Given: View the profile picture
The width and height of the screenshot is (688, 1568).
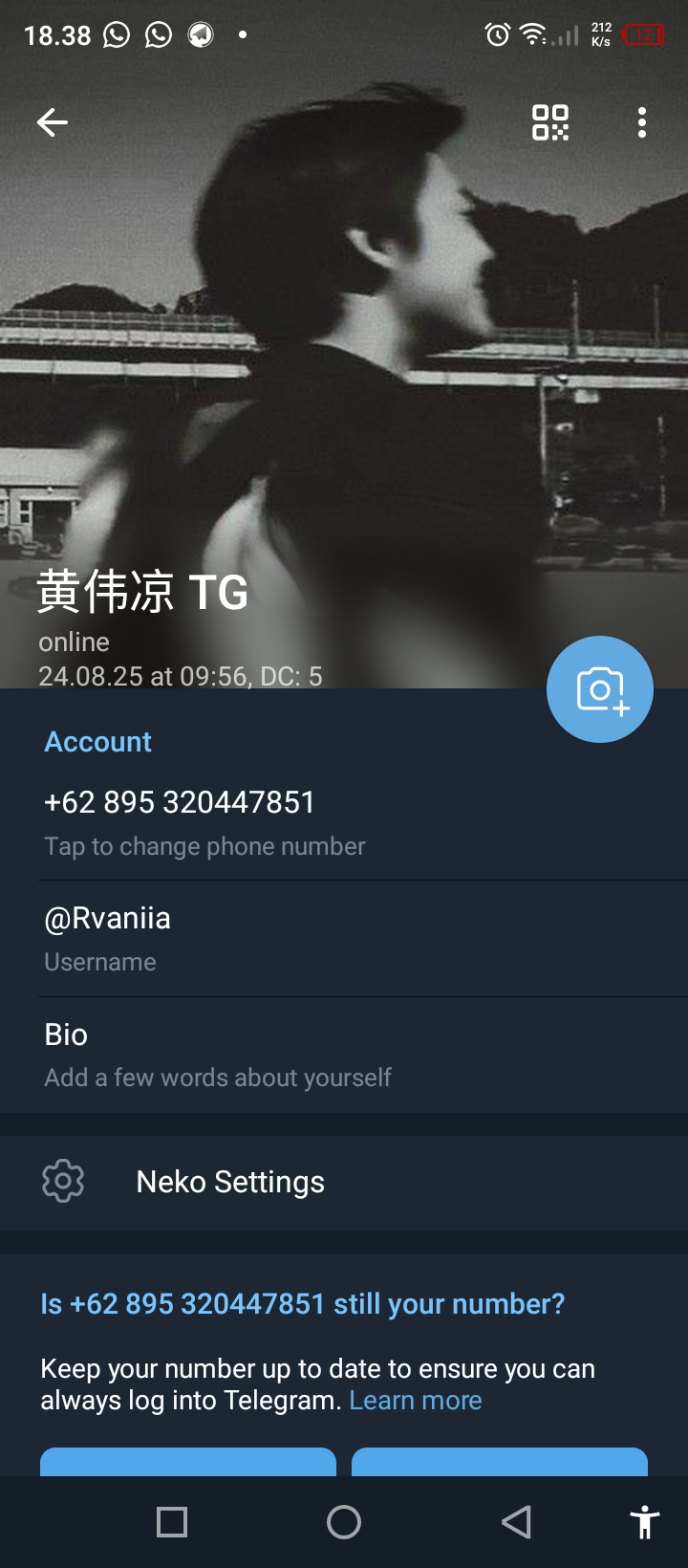Looking at the screenshot, I should (x=344, y=363).
